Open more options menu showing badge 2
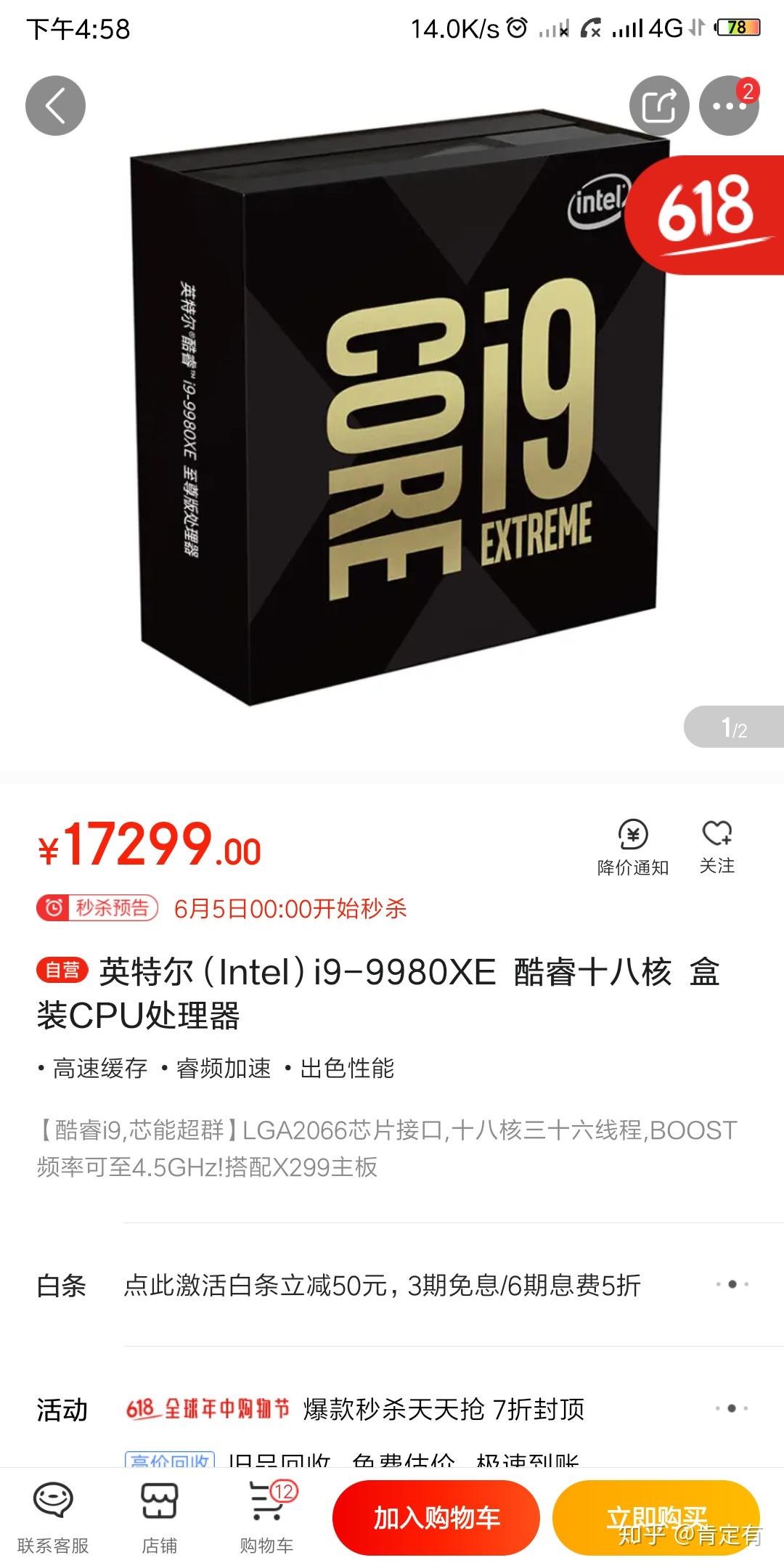 coord(728,105)
